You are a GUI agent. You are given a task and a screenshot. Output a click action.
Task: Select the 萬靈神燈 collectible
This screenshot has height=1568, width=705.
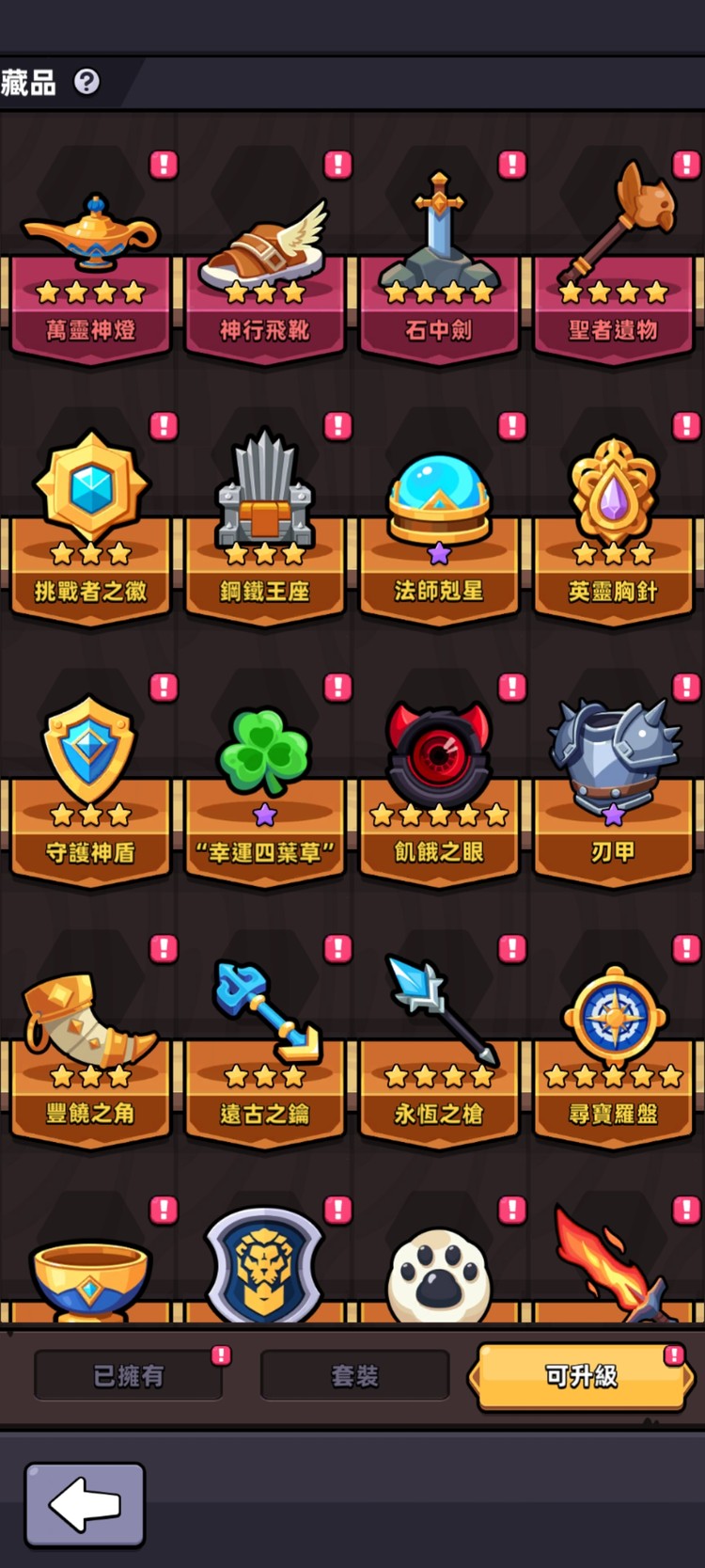coord(90,263)
